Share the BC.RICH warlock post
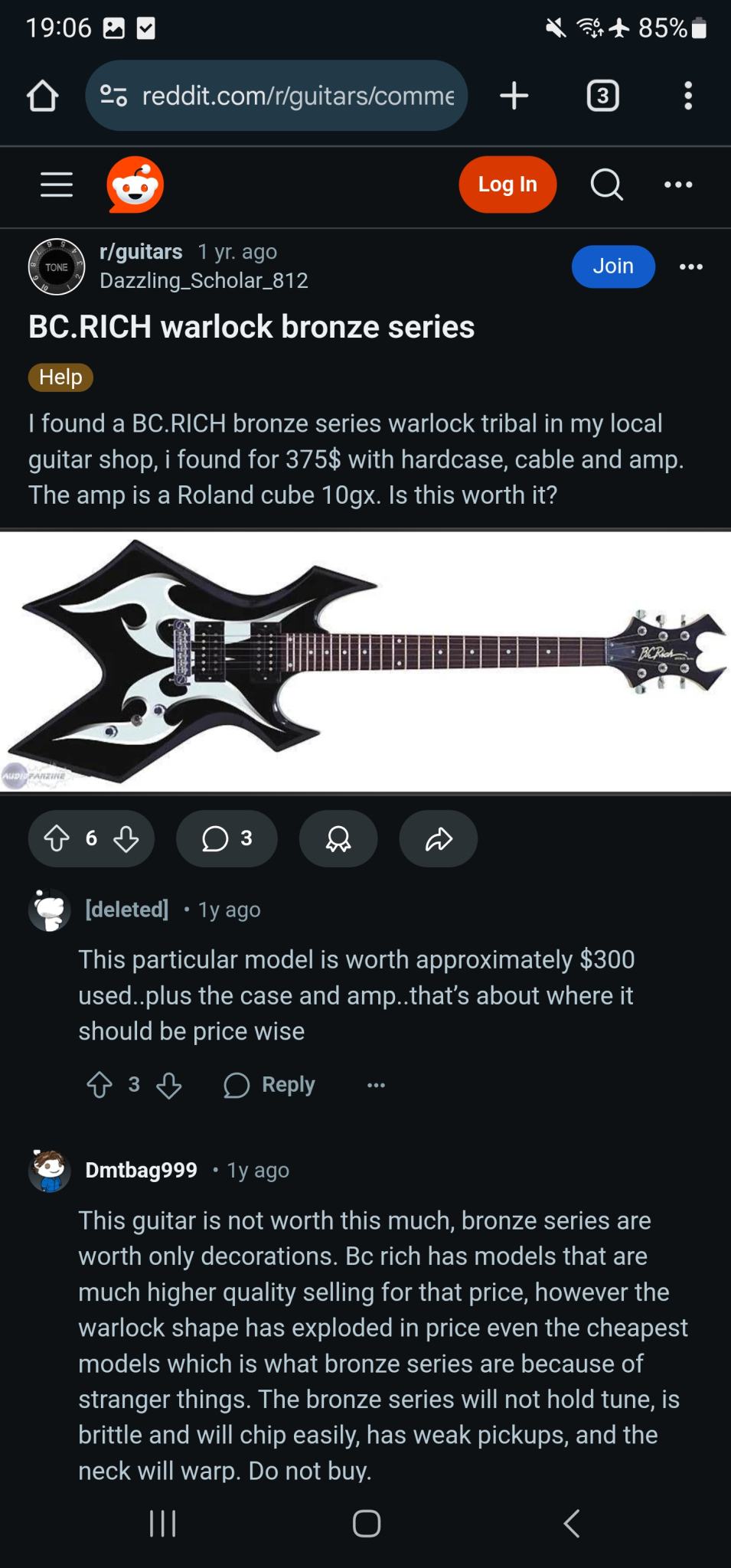This screenshot has width=731, height=1568. (x=439, y=839)
